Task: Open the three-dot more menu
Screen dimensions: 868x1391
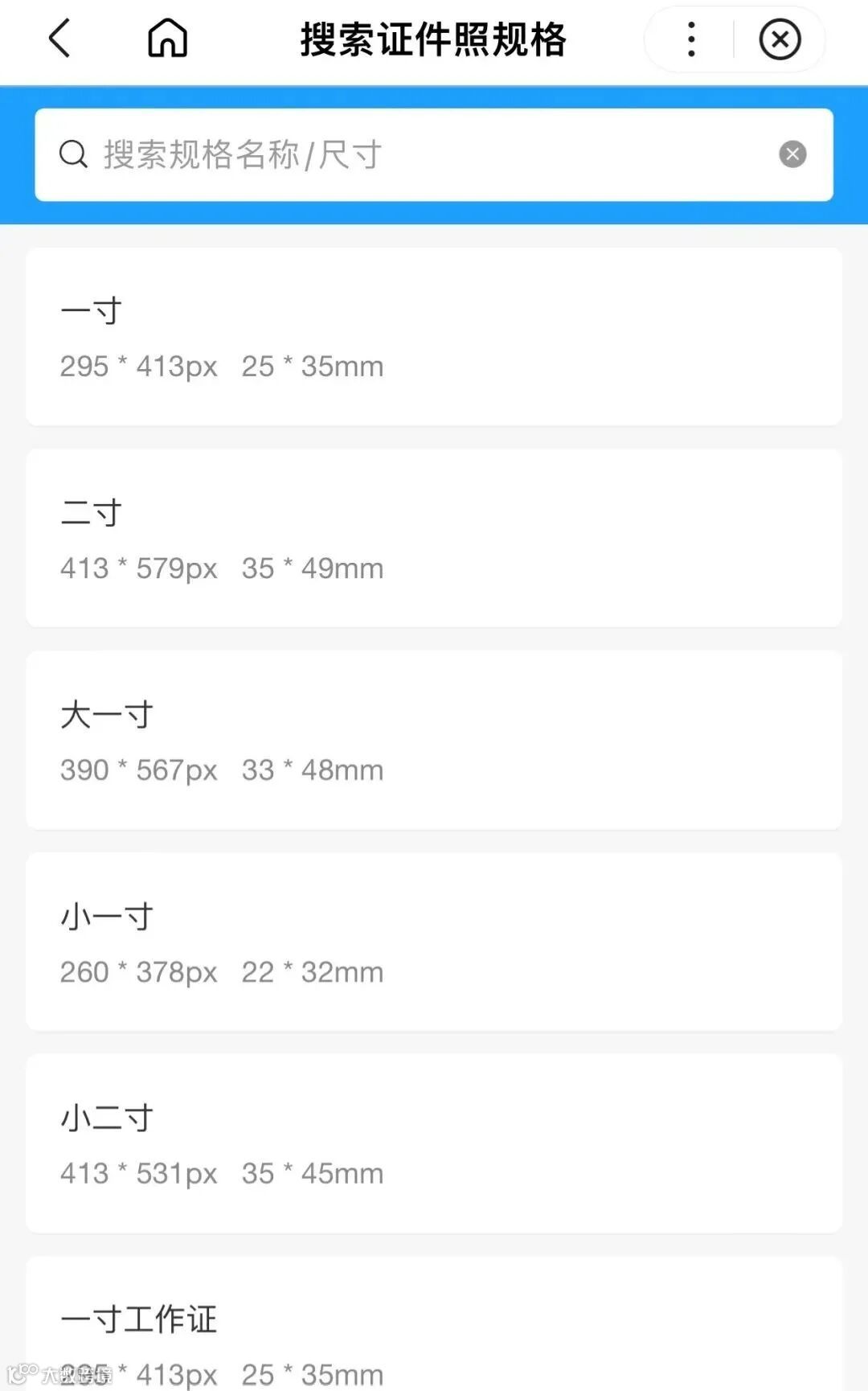Action: pos(691,39)
